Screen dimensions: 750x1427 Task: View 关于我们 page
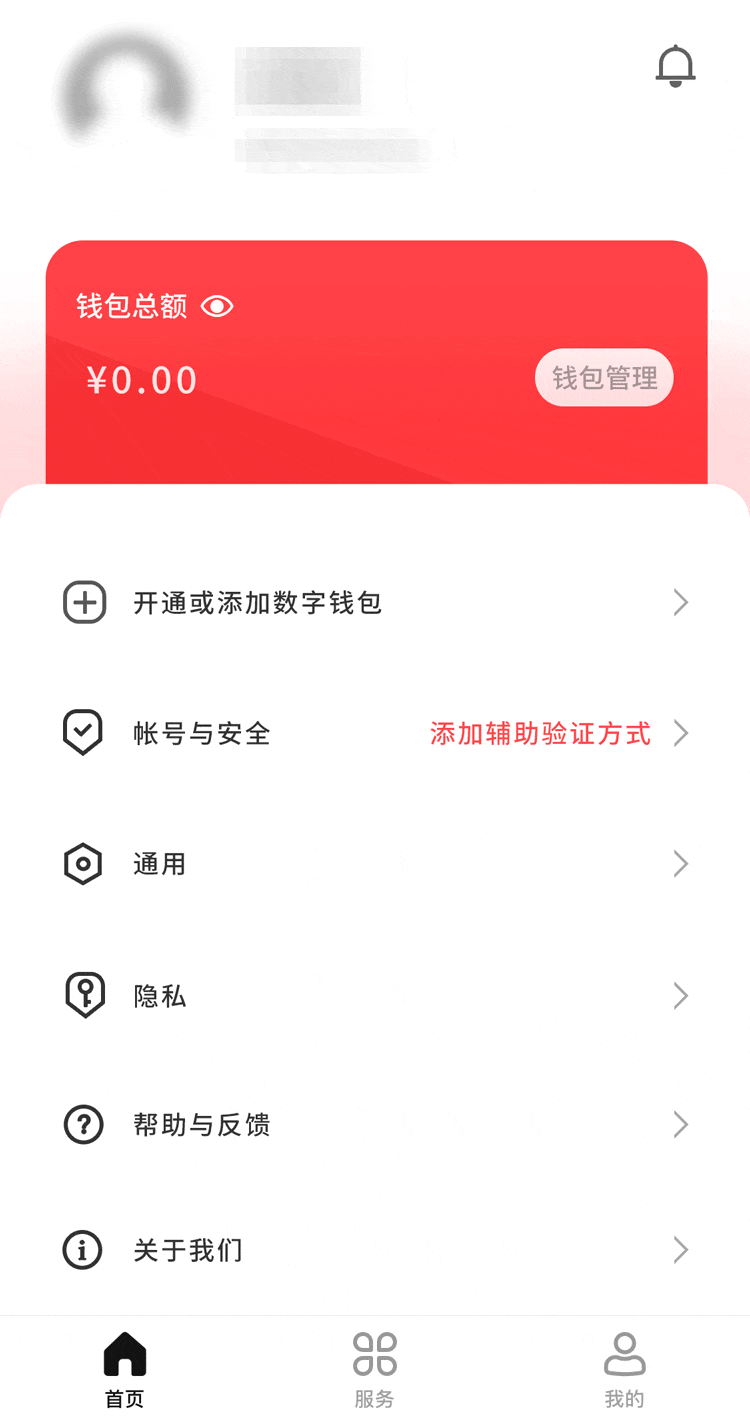tap(375, 1250)
